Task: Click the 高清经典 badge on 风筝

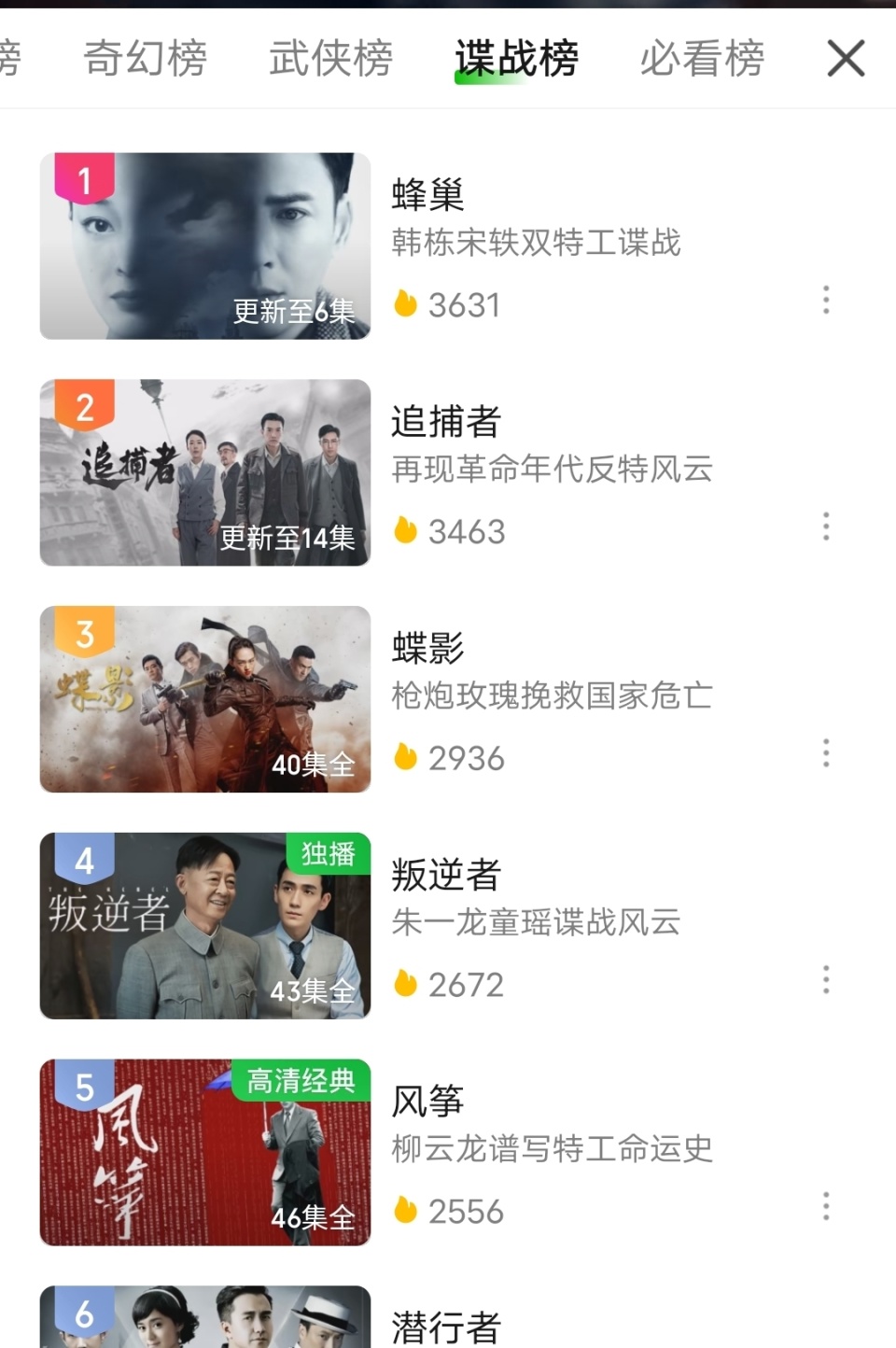Action: click(302, 1080)
